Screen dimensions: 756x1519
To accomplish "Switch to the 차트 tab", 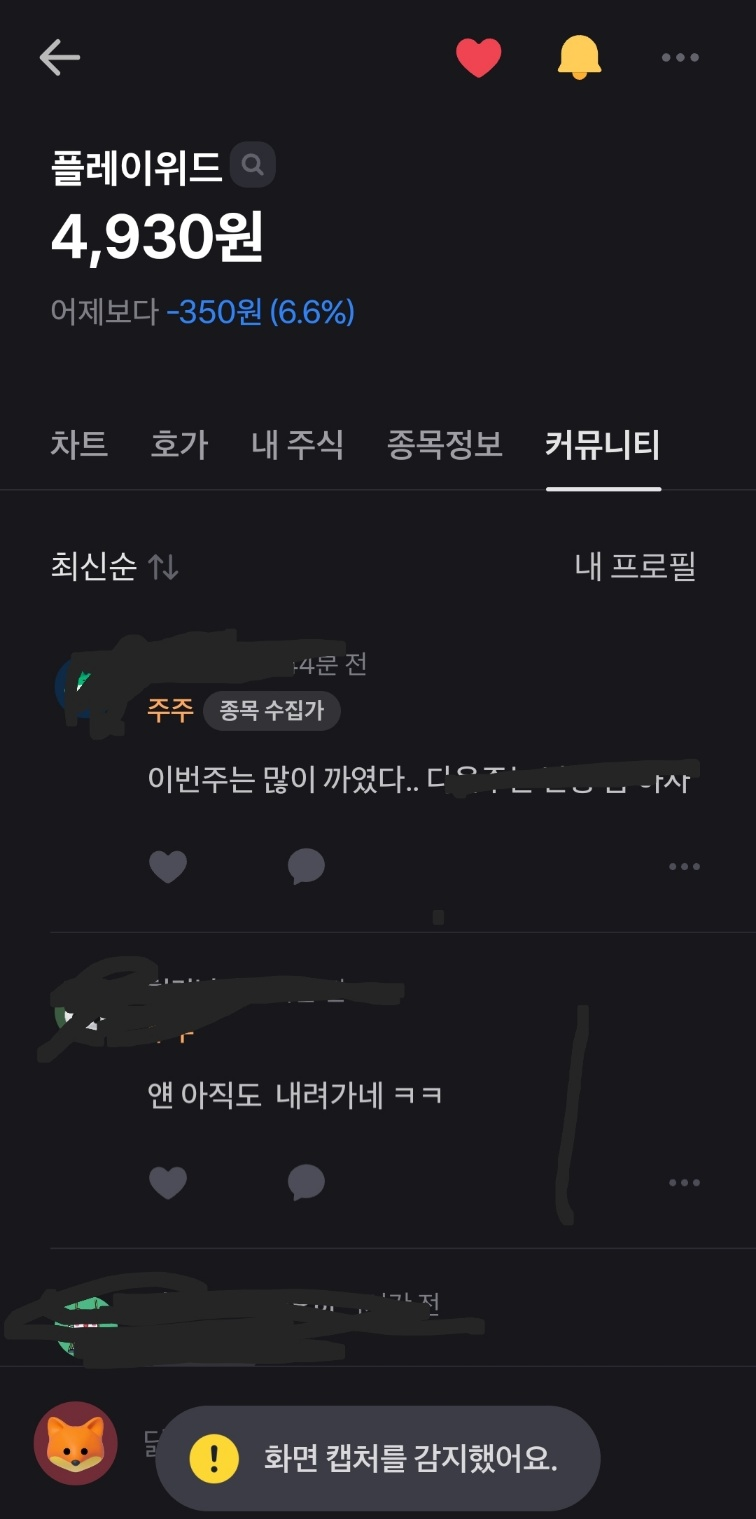I will click(79, 444).
